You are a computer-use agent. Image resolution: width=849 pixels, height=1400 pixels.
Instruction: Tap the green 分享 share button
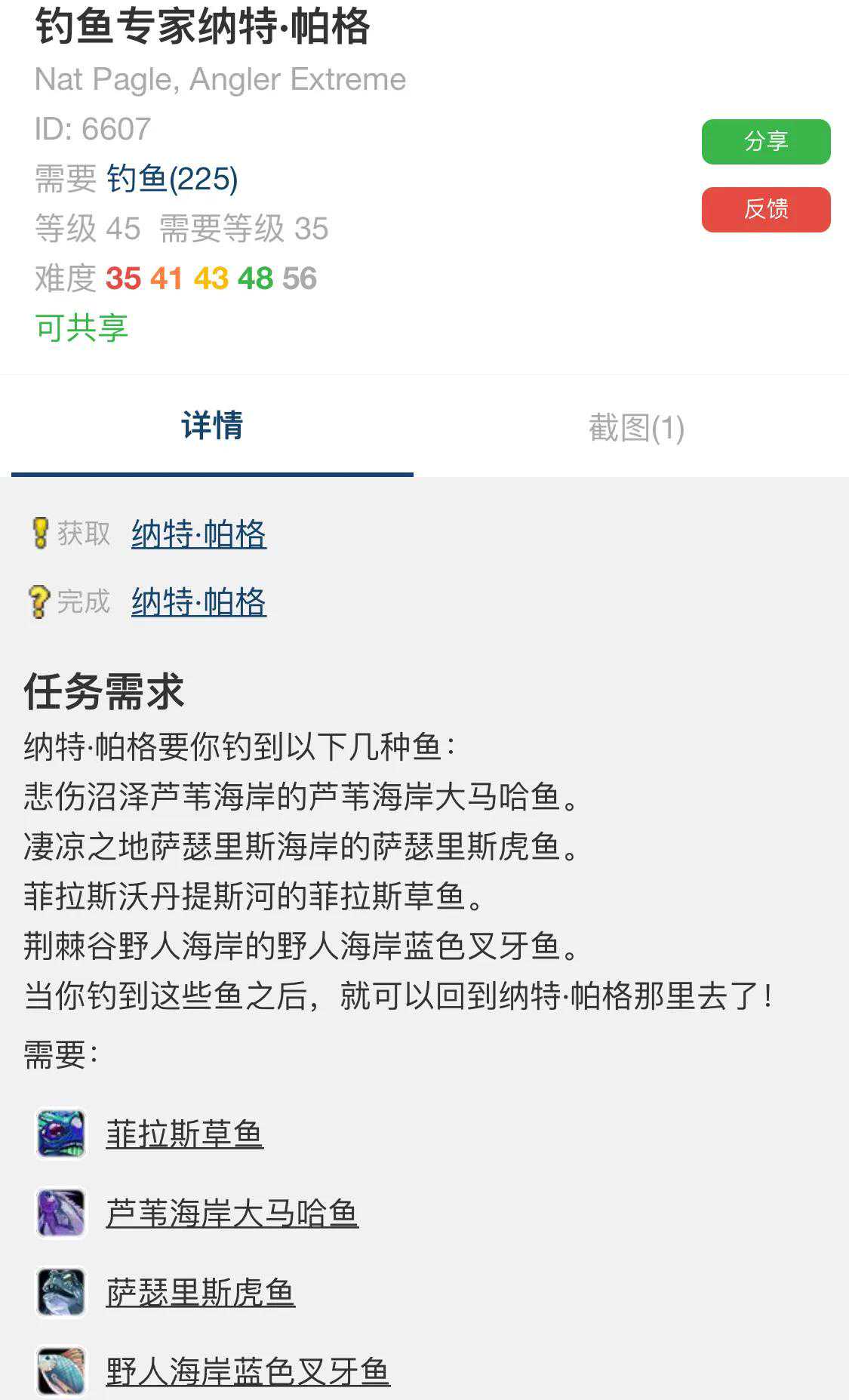pos(765,142)
